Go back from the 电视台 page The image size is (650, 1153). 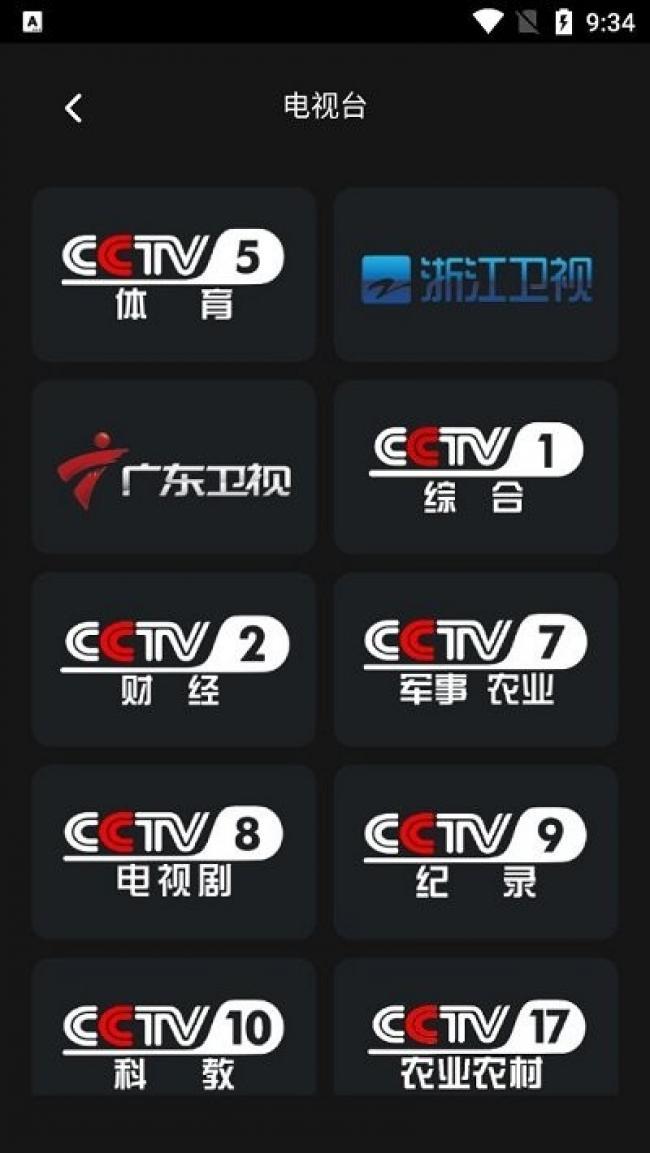pyautogui.click(x=74, y=109)
